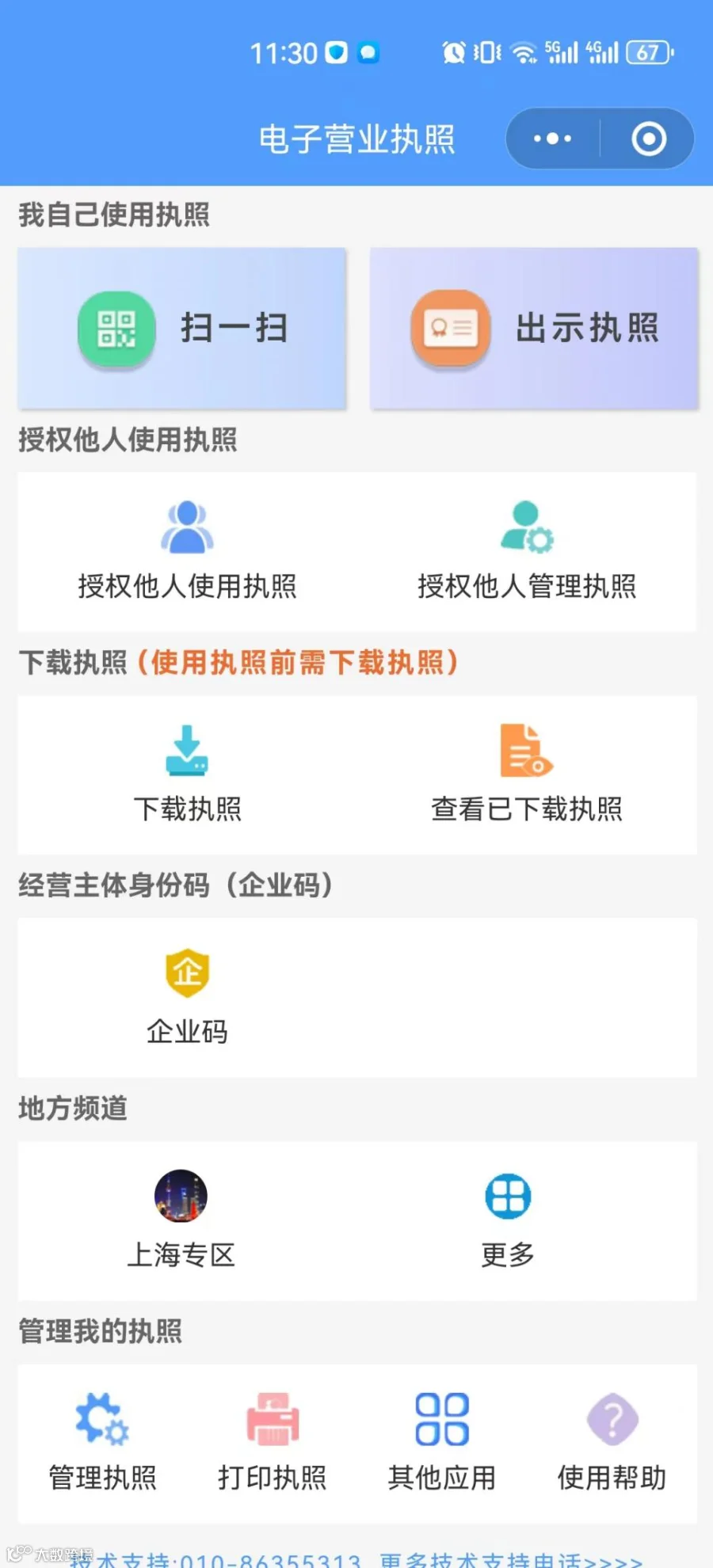The image size is (713, 1568).
Task: Show 更多 local channels
Action: [x=508, y=1220]
